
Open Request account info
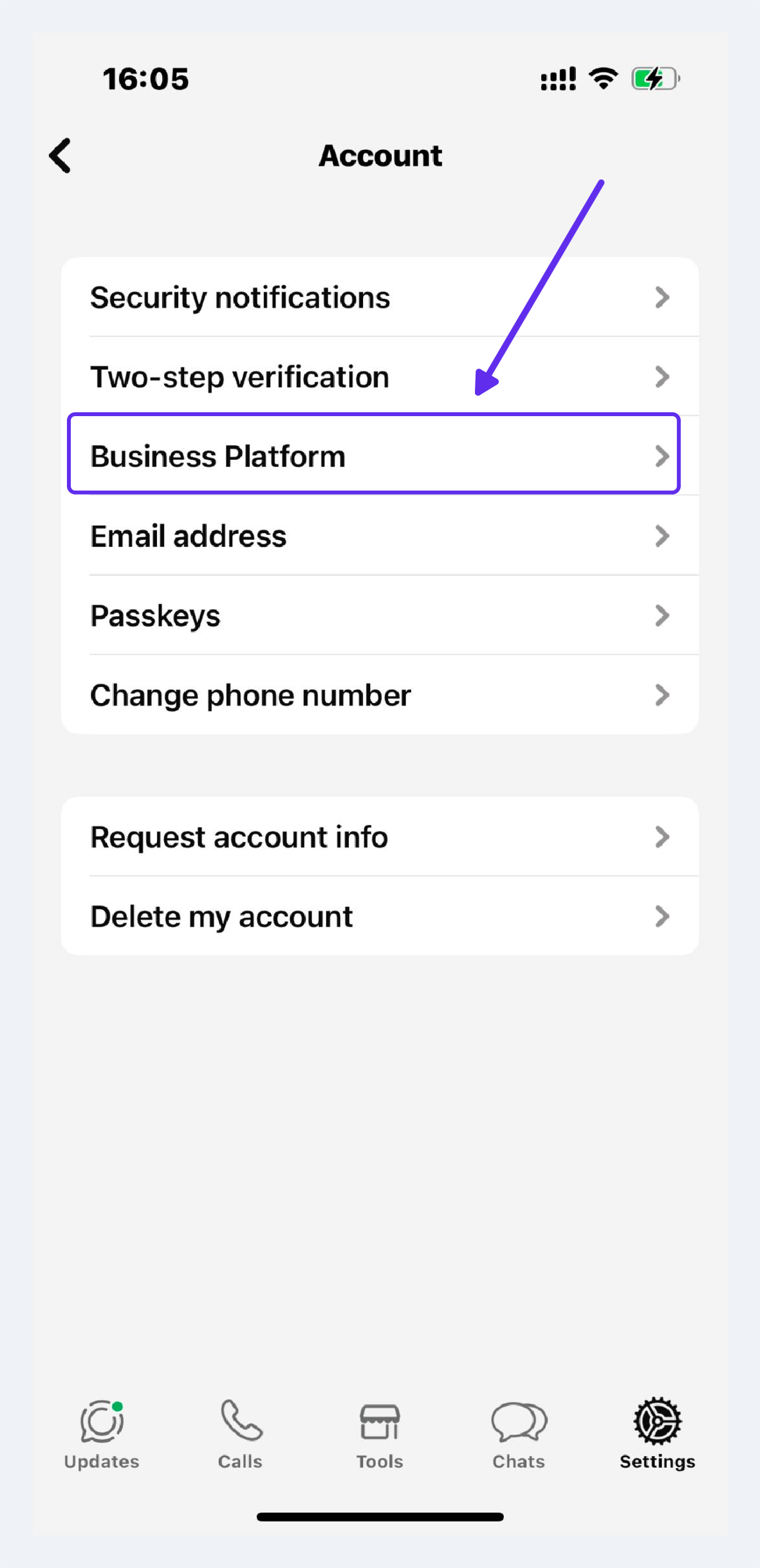(380, 837)
